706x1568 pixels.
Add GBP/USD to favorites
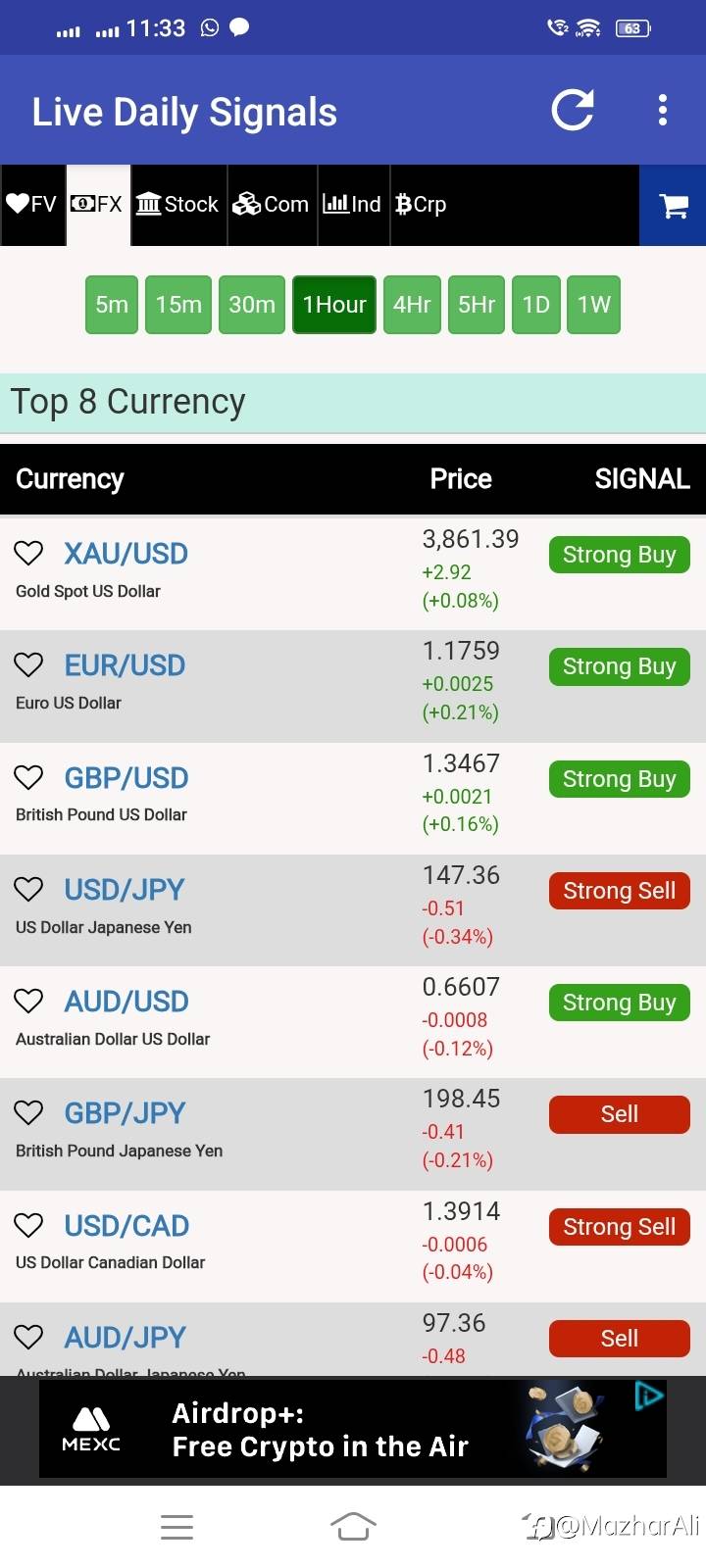pos(28,778)
